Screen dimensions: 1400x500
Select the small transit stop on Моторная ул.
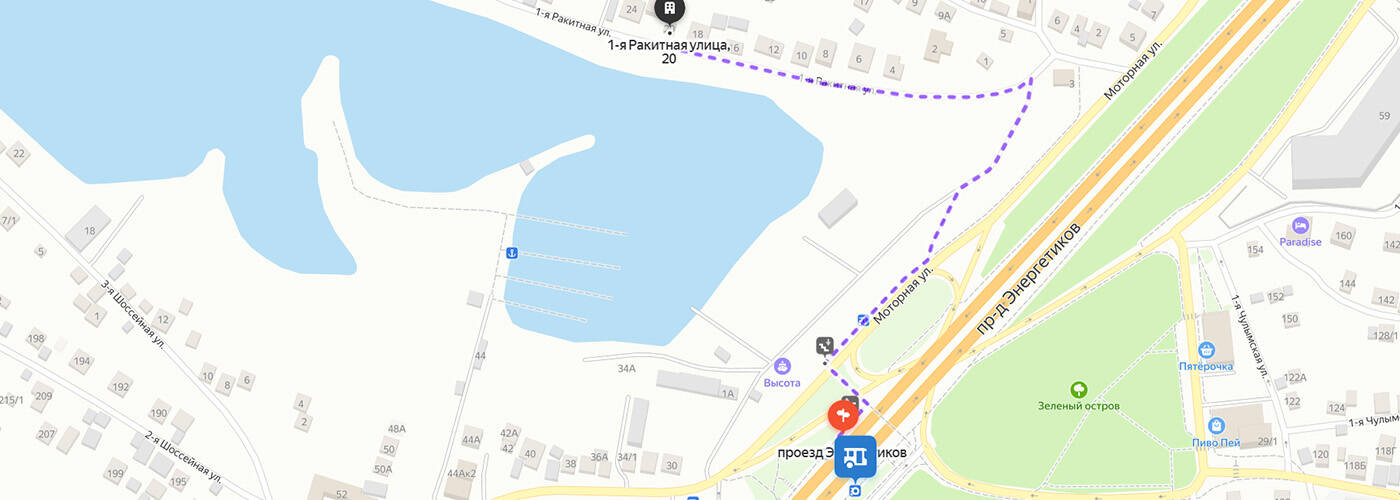point(863,320)
